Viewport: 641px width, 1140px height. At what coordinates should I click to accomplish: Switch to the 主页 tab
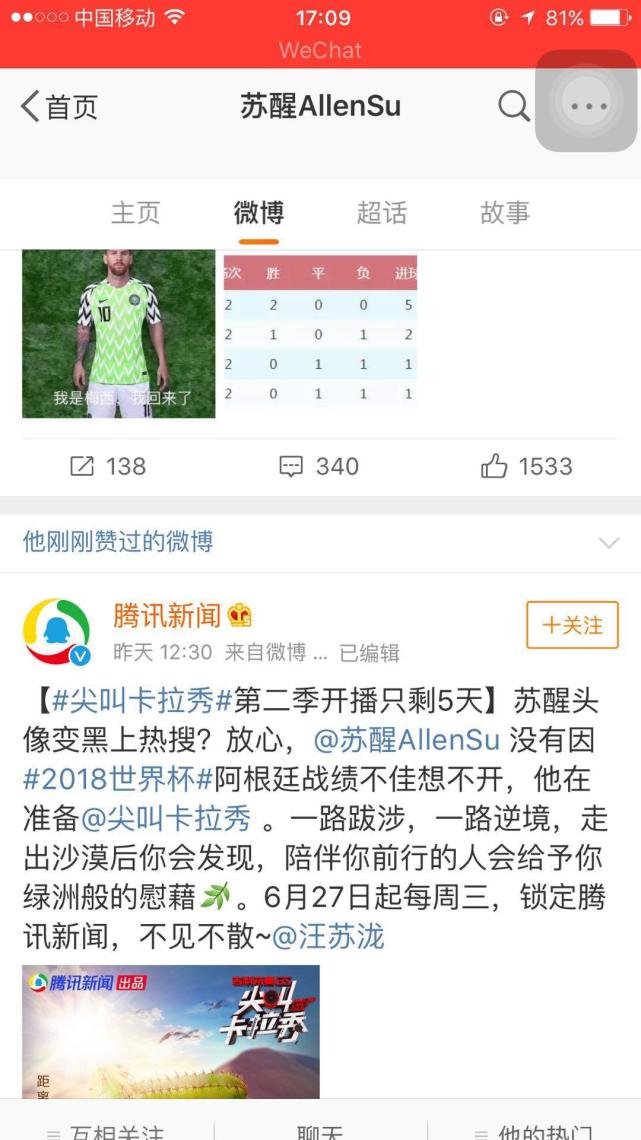[135, 213]
